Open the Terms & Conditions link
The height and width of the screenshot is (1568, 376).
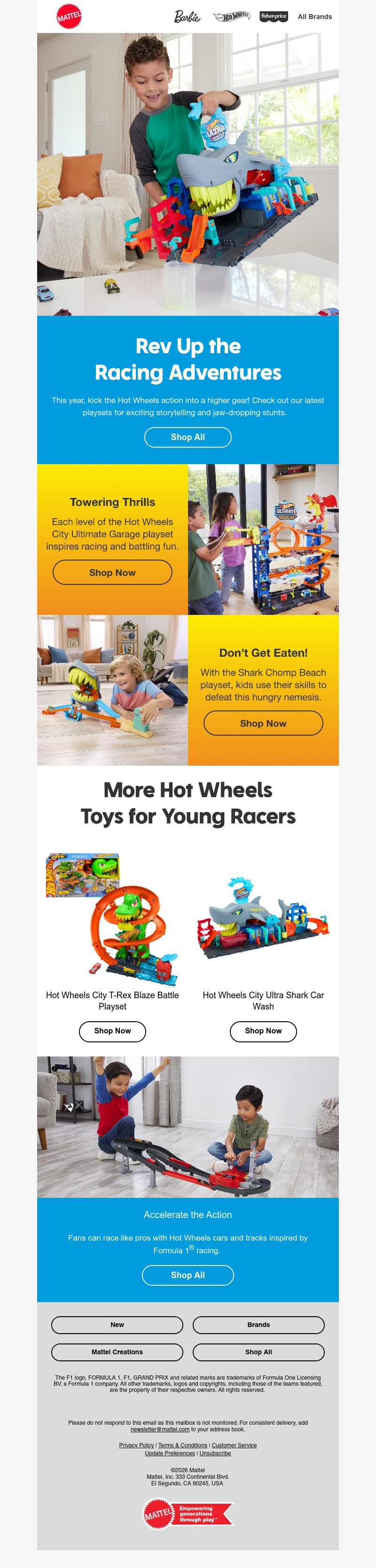[183, 1445]
